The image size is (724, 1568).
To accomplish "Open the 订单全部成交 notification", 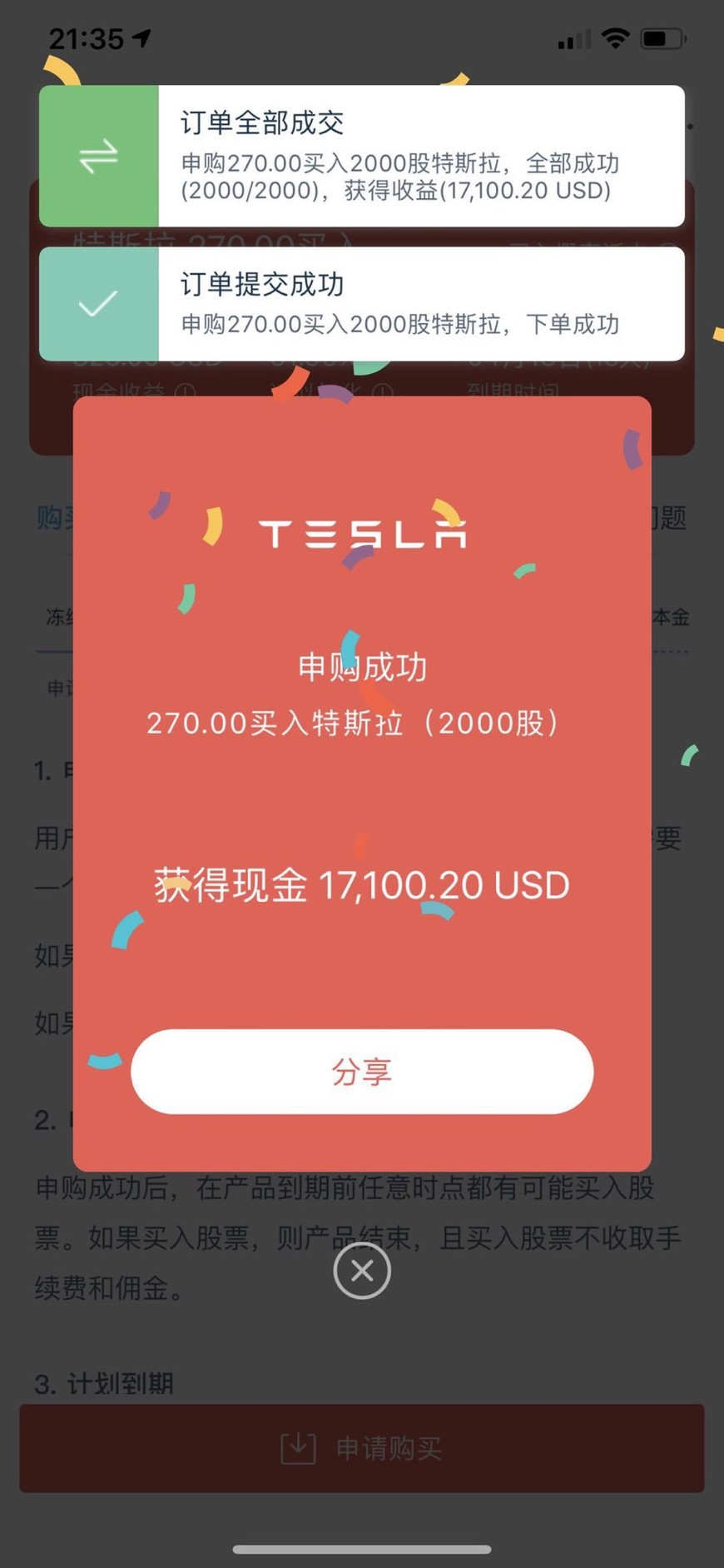I will tap(362, 157).
